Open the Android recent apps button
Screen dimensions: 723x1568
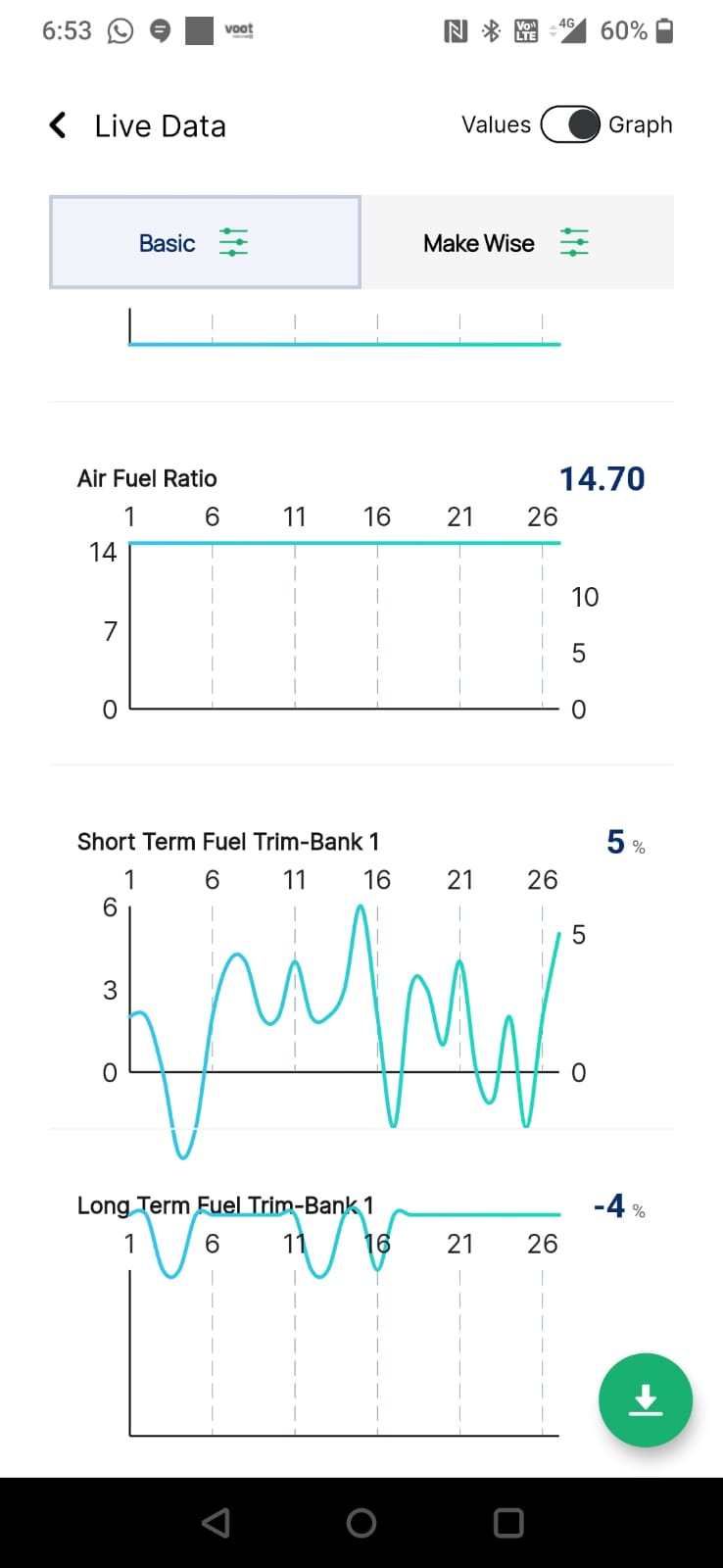tap(507, 1522)
